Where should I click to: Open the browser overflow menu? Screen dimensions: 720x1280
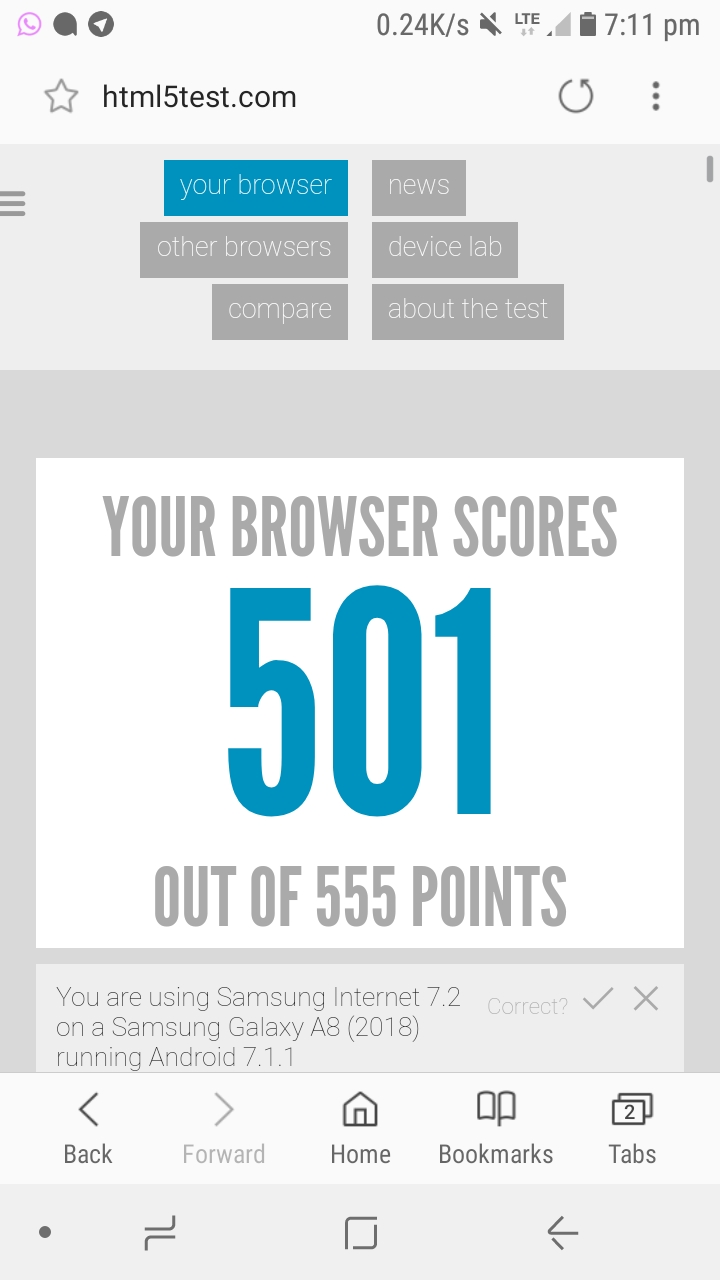pyautogui.click(x=656, y=96)
